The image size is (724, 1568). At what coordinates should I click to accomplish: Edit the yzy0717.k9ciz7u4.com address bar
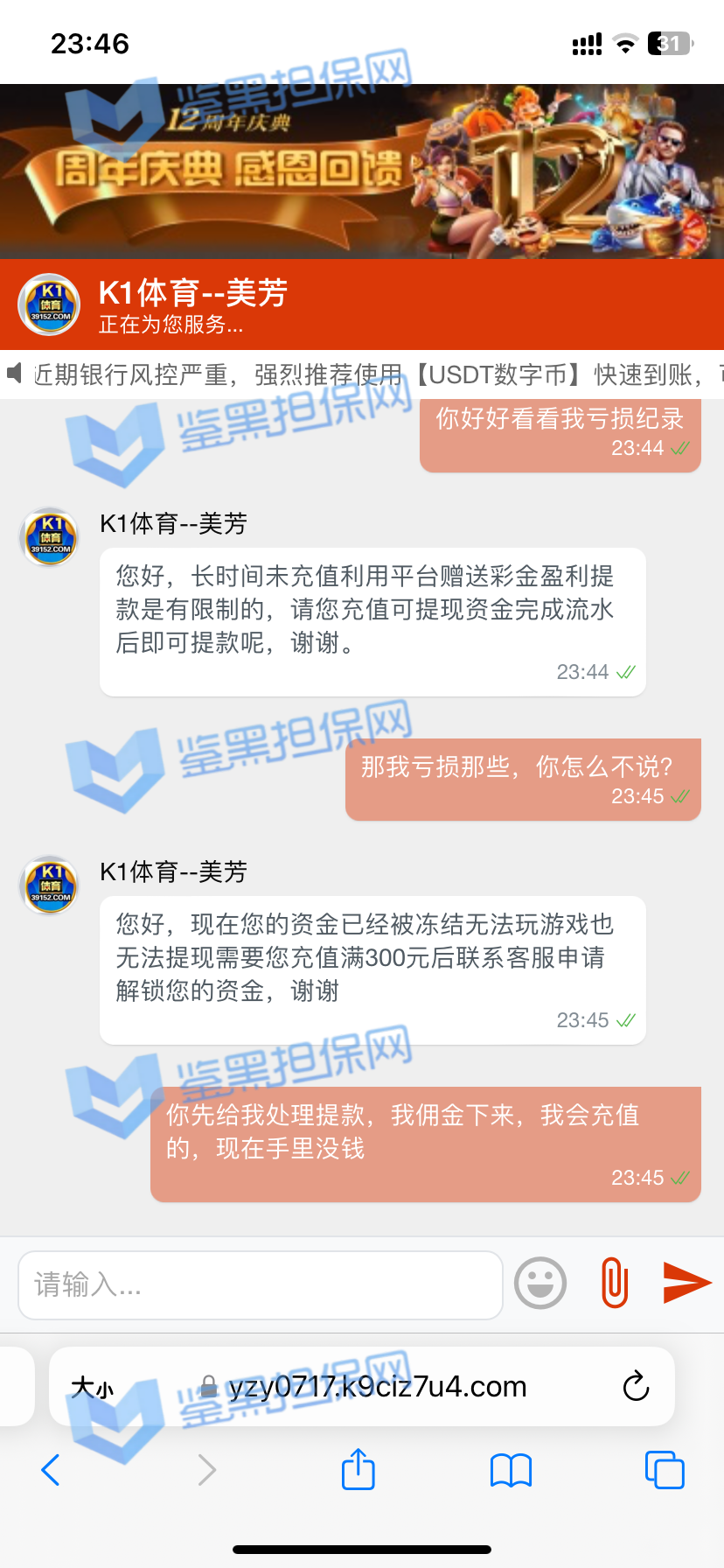[x=378, y=1387]
